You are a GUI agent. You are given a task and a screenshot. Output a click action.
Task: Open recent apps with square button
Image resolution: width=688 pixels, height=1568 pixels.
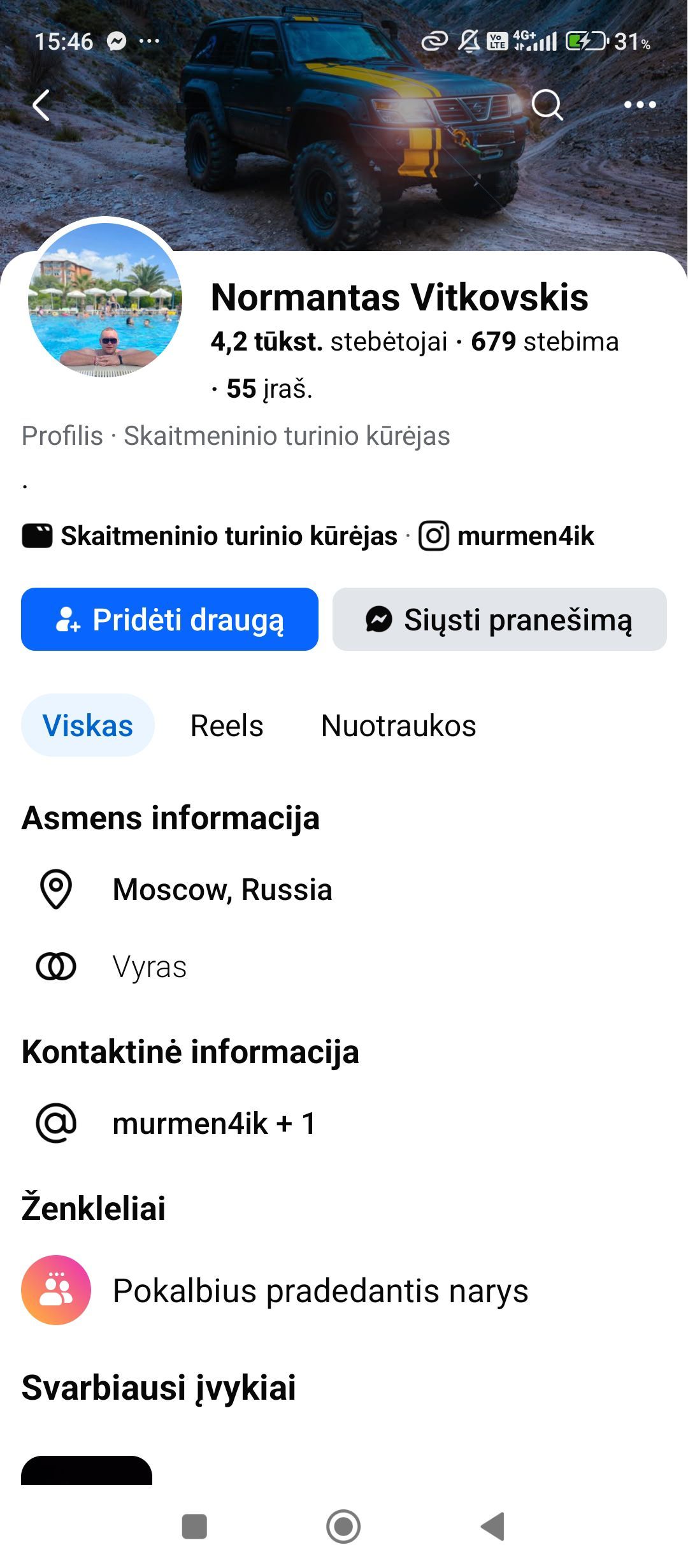point(194,1527)
